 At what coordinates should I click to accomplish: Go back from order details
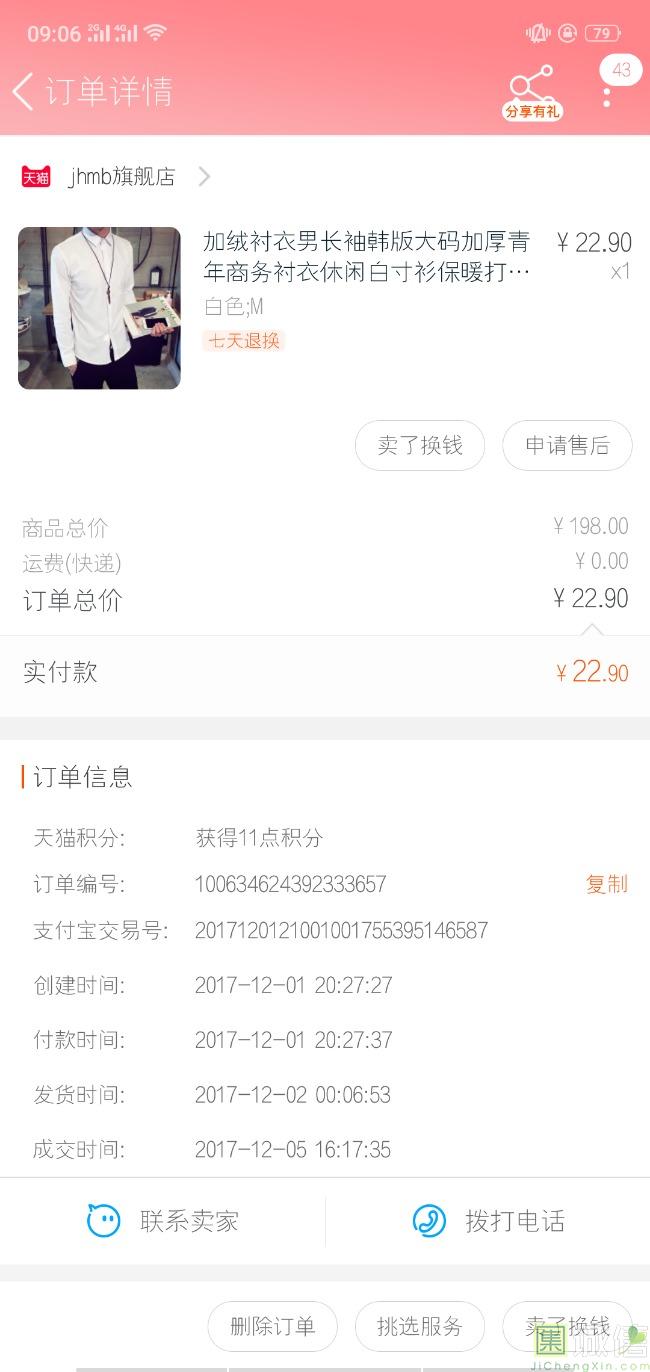[24, 91]
